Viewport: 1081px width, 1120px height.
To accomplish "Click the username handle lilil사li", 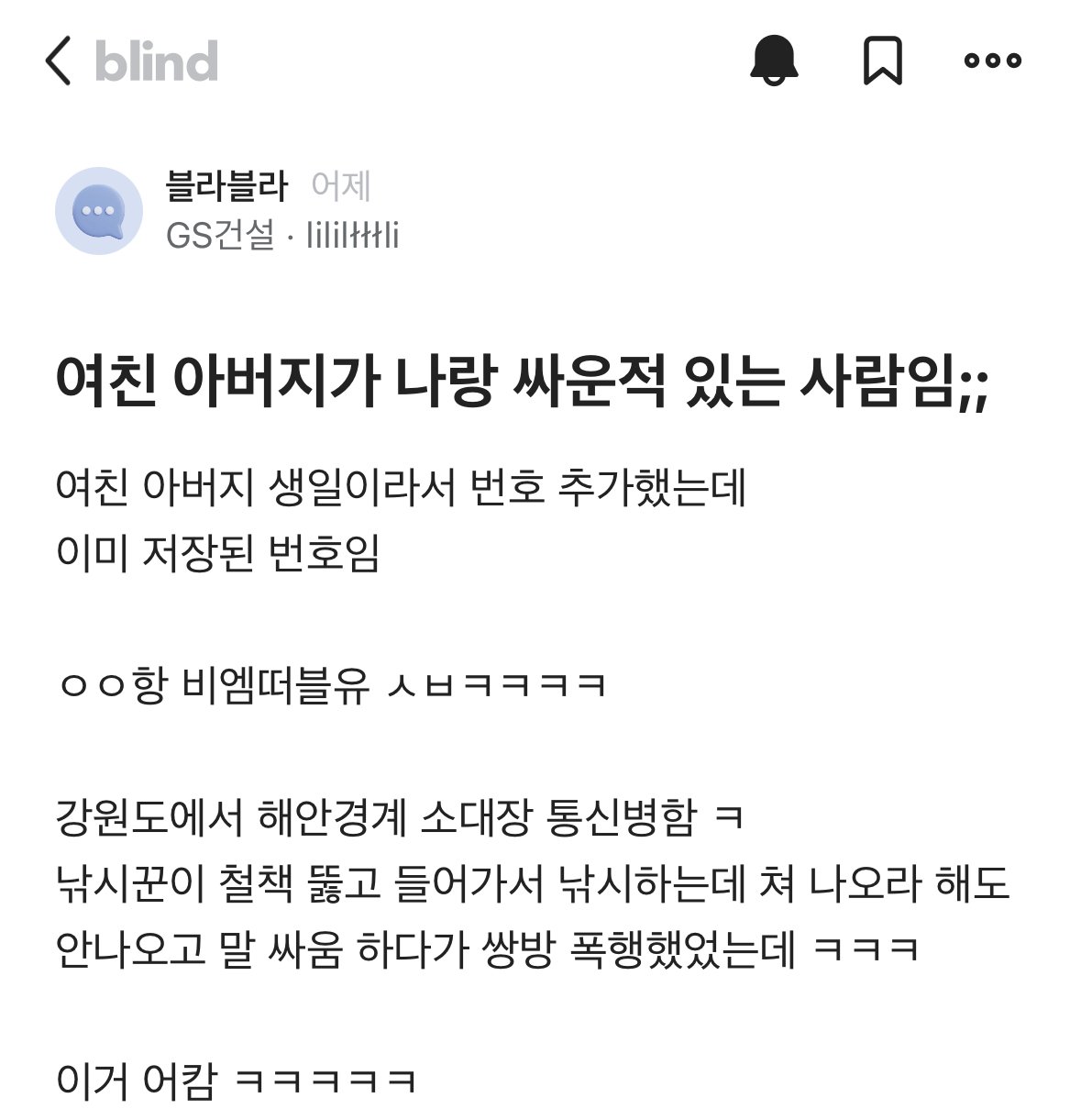I will point(352,238).
